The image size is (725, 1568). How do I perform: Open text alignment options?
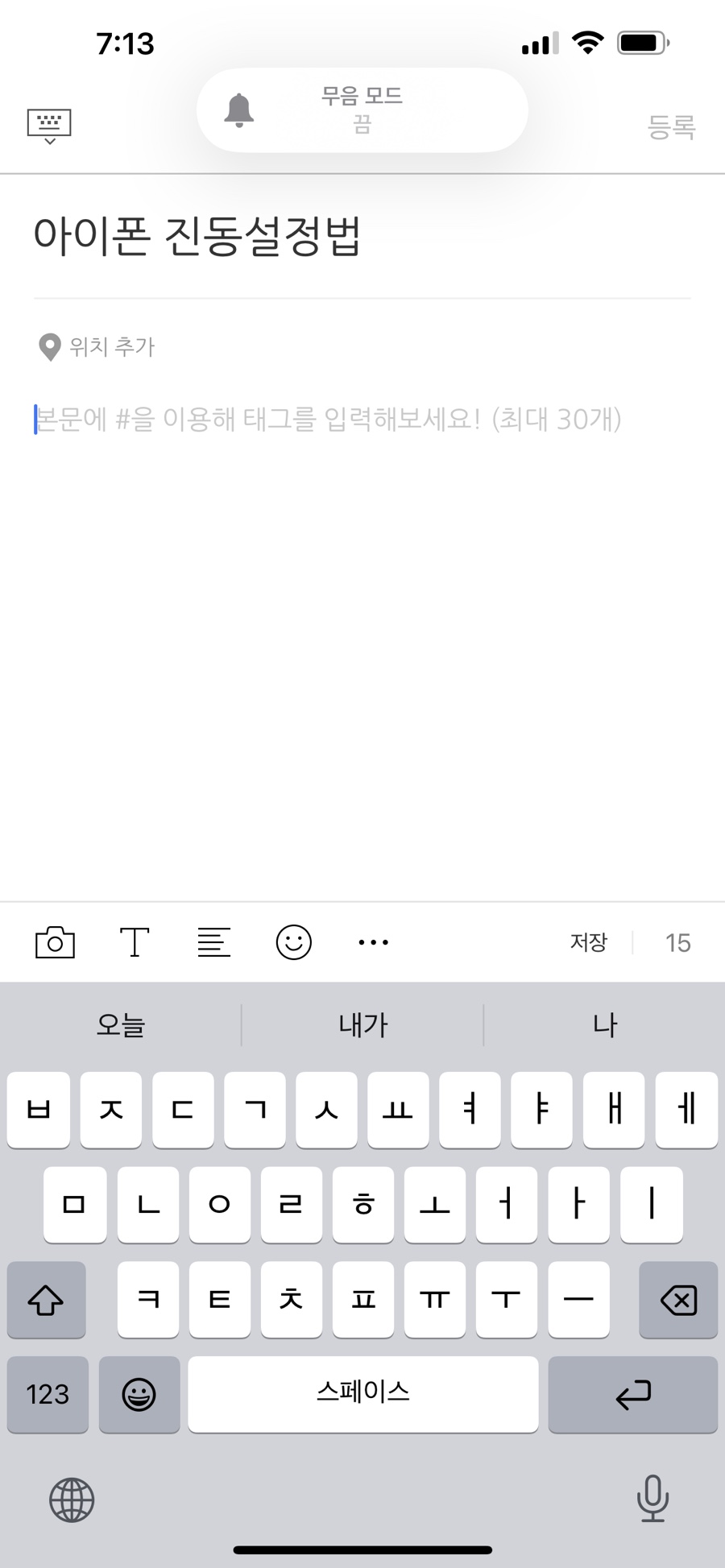click(x=213, y=942)
